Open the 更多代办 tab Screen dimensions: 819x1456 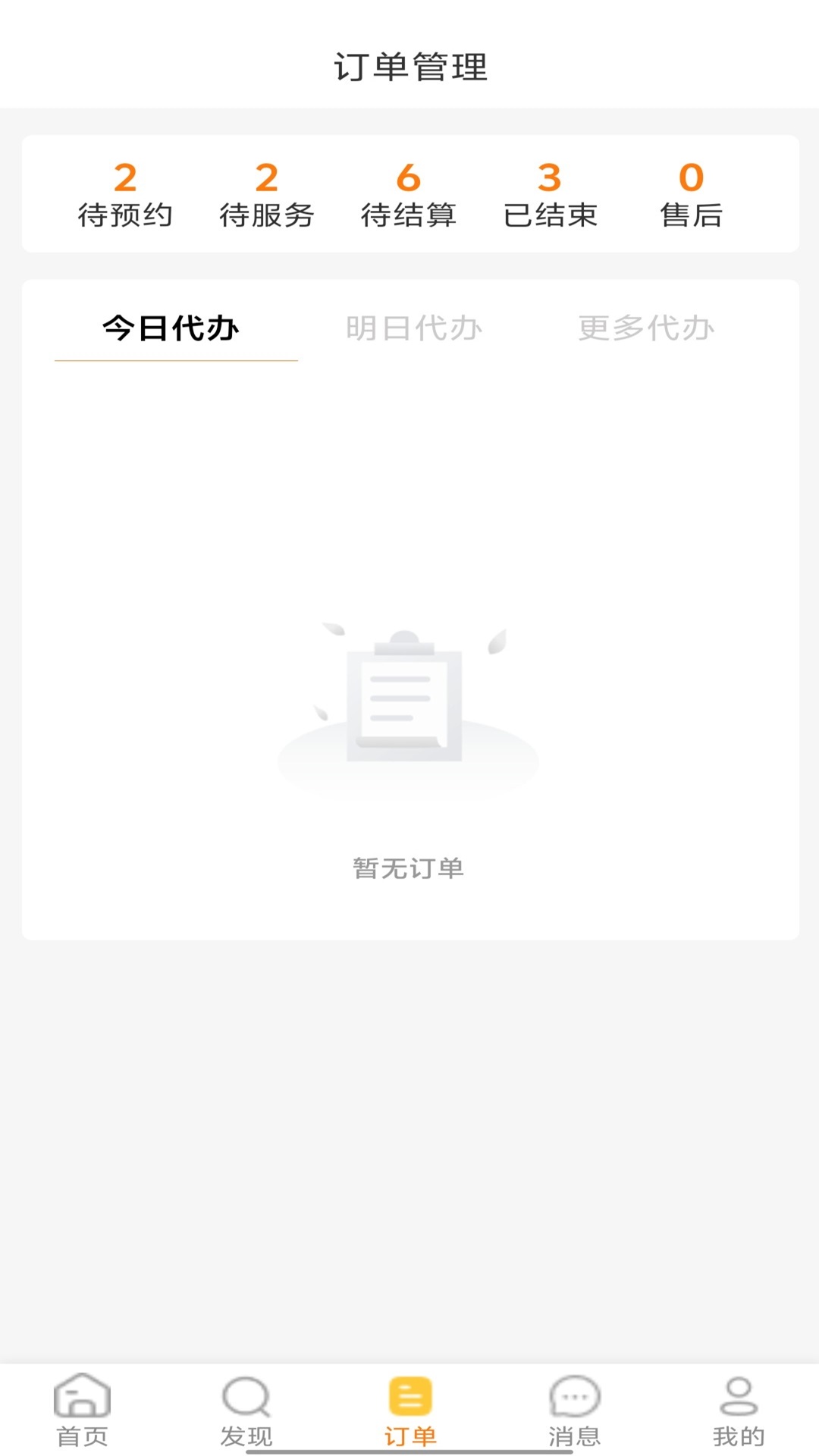pyautogui.click(x=645, y=328)
